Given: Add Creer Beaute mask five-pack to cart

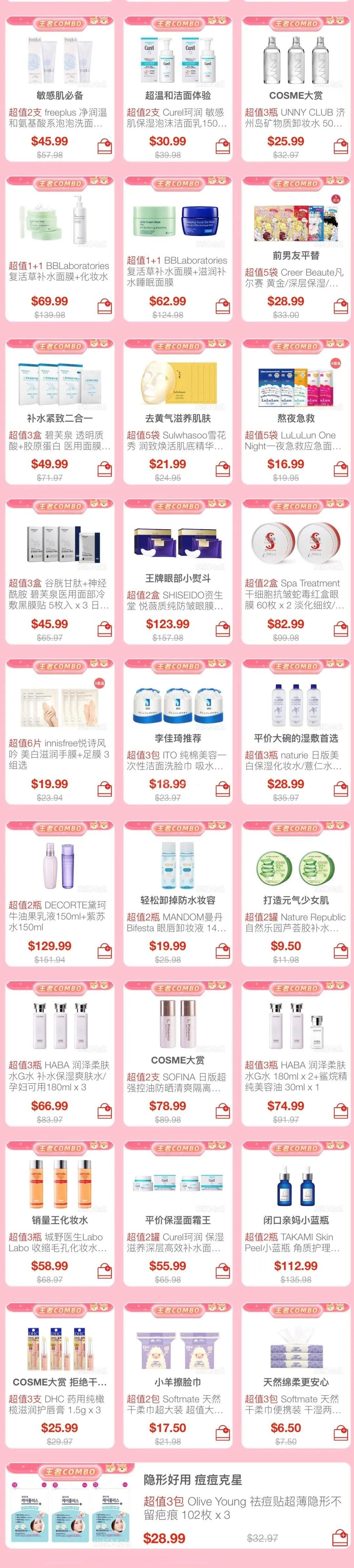Looking at the screenshot, I should click(x=341, y=307).
